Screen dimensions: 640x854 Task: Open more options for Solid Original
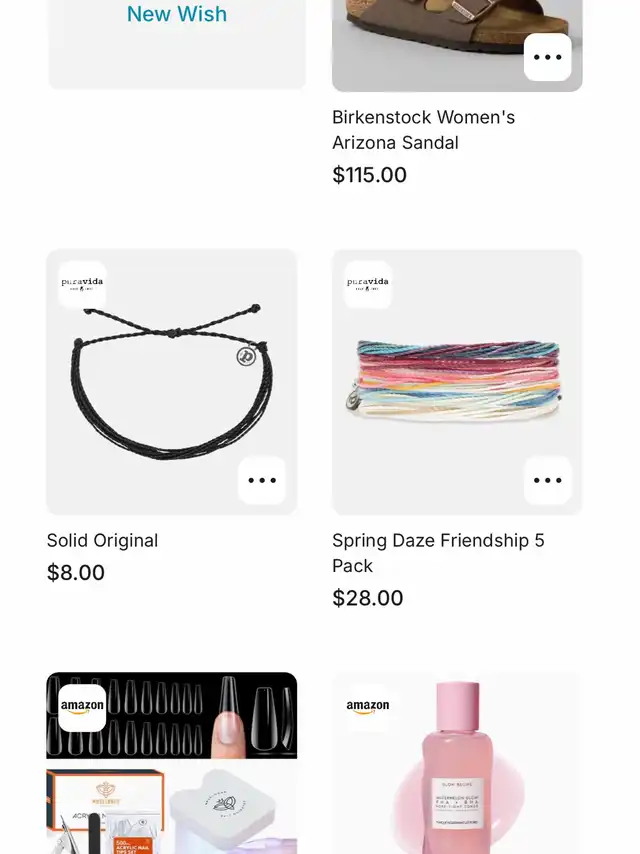[x=261, y=481]
